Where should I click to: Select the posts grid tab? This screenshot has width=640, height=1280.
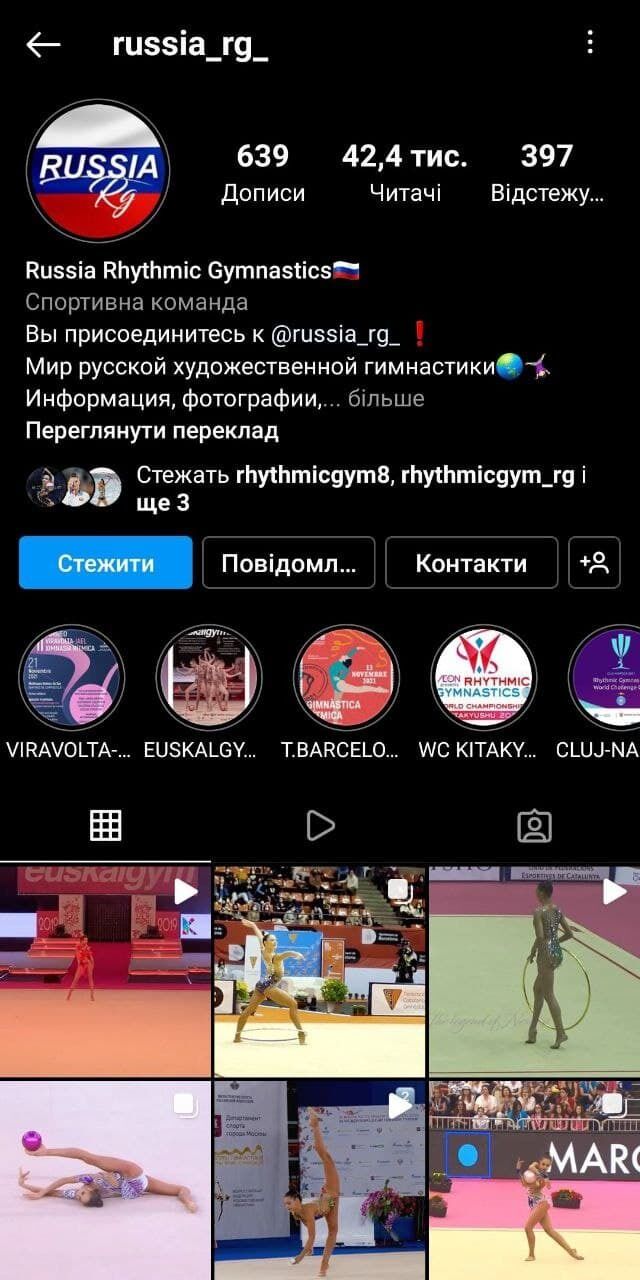point(106,826)
